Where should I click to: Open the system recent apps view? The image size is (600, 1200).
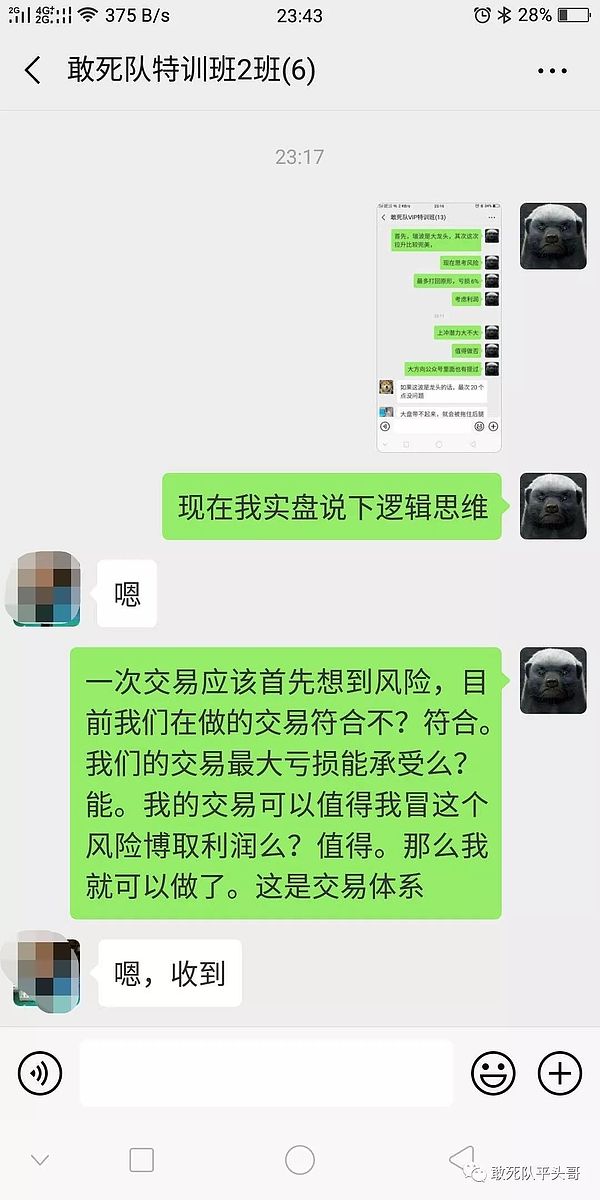point(142,1160)
